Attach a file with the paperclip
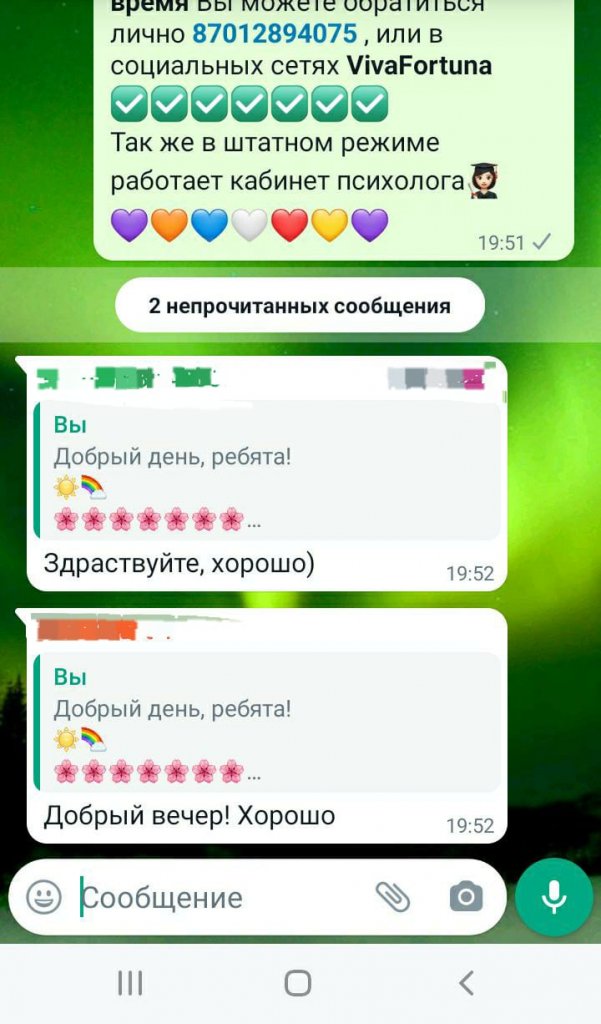 pos(393,897)
